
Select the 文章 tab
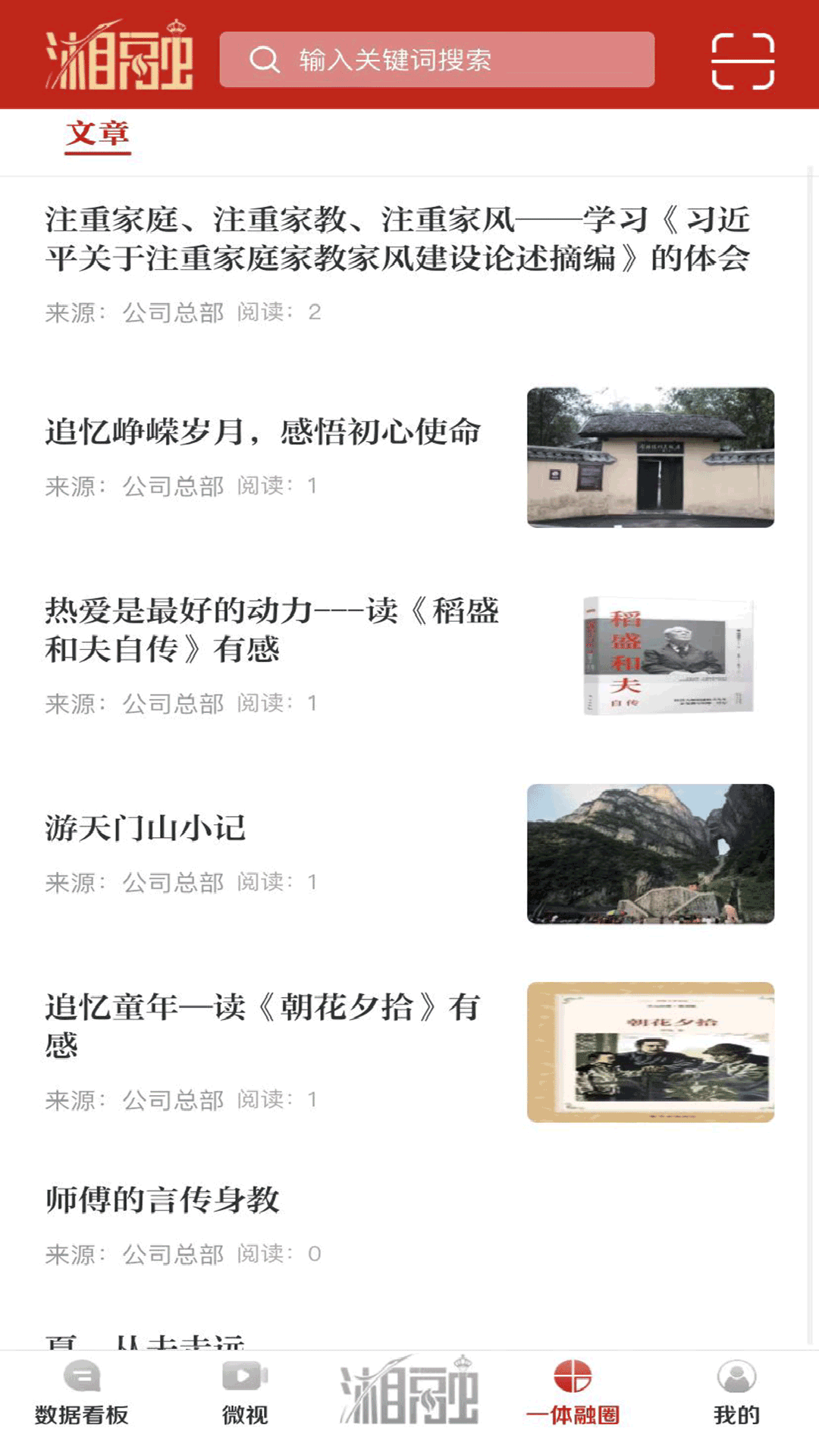point(98,135)
